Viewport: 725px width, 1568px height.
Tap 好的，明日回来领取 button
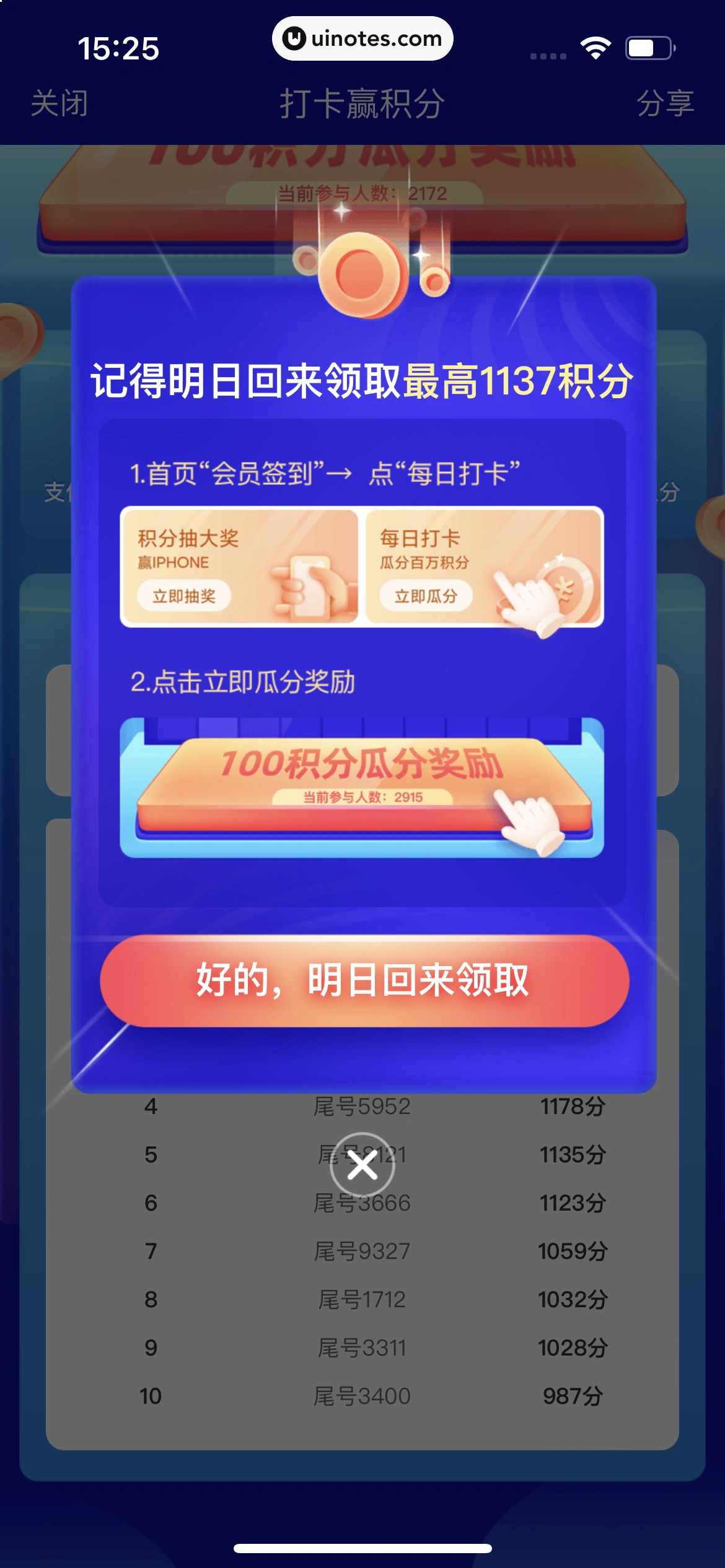[x=364, y=980]
